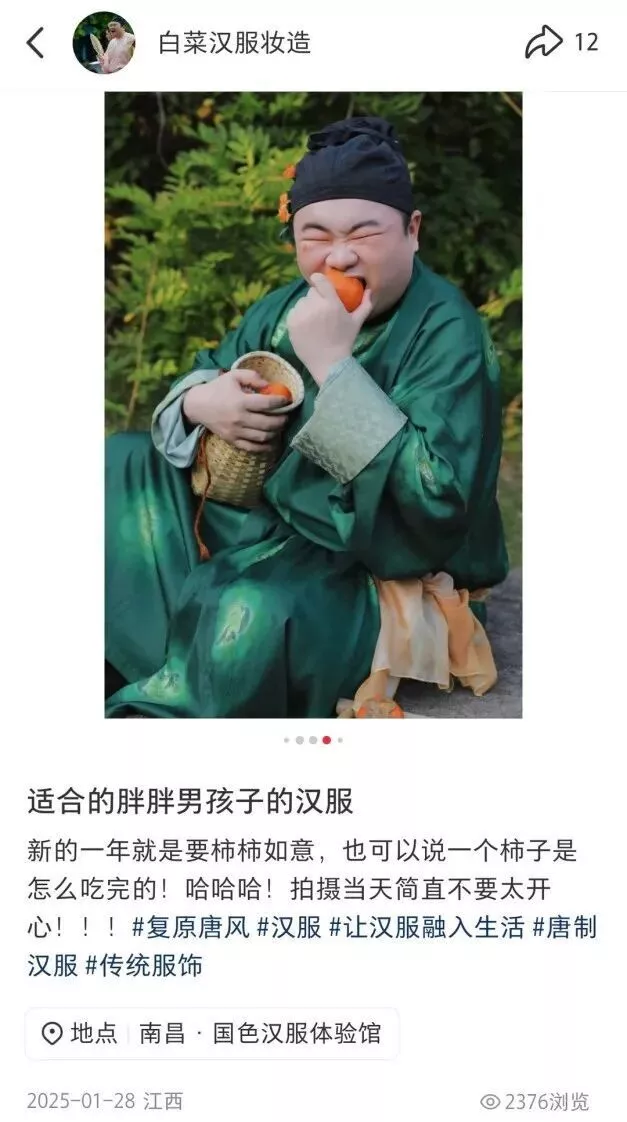Tap the image page indicator dots
The height and width of the screenshot is (1122, 627).
(x=313, y=740)
